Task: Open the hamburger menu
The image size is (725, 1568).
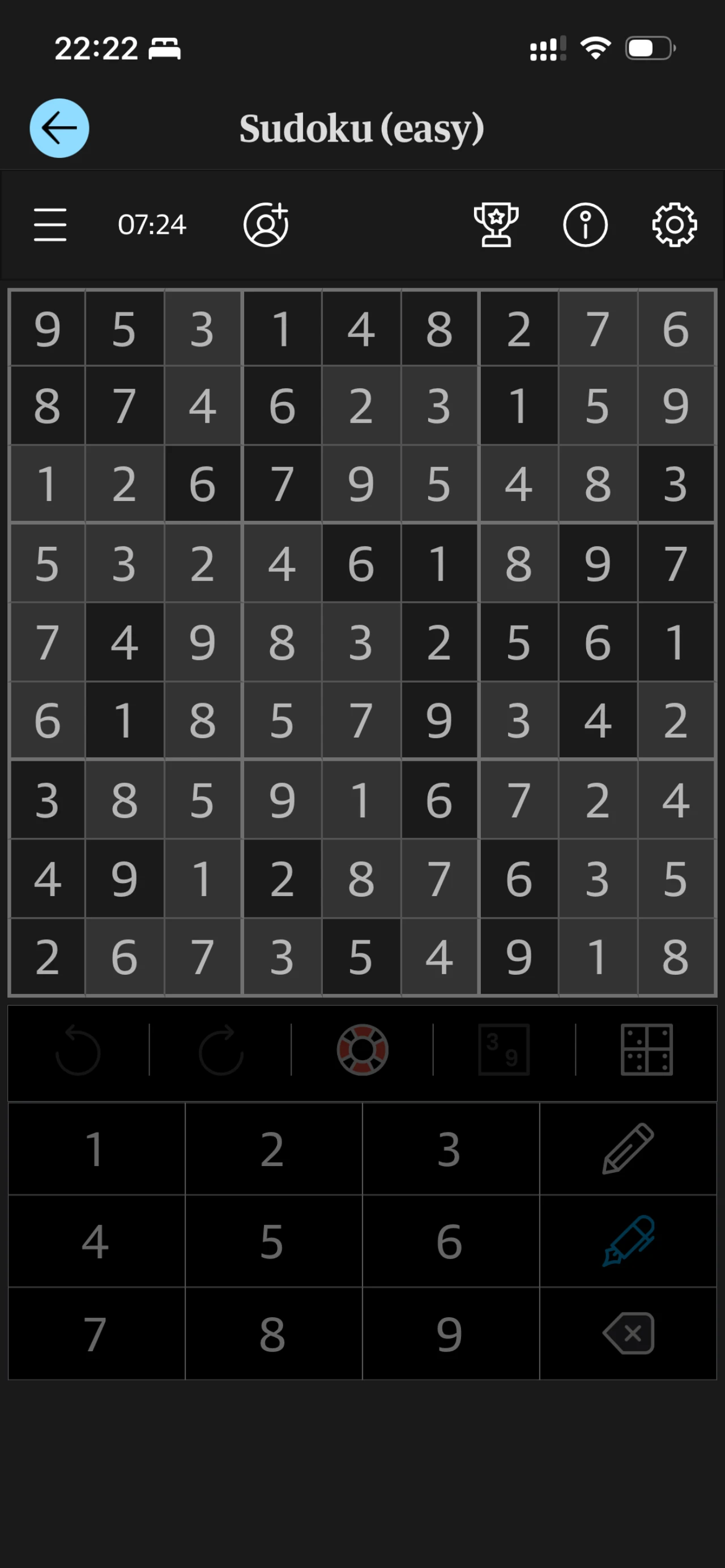Action: (x=50, y=225)
